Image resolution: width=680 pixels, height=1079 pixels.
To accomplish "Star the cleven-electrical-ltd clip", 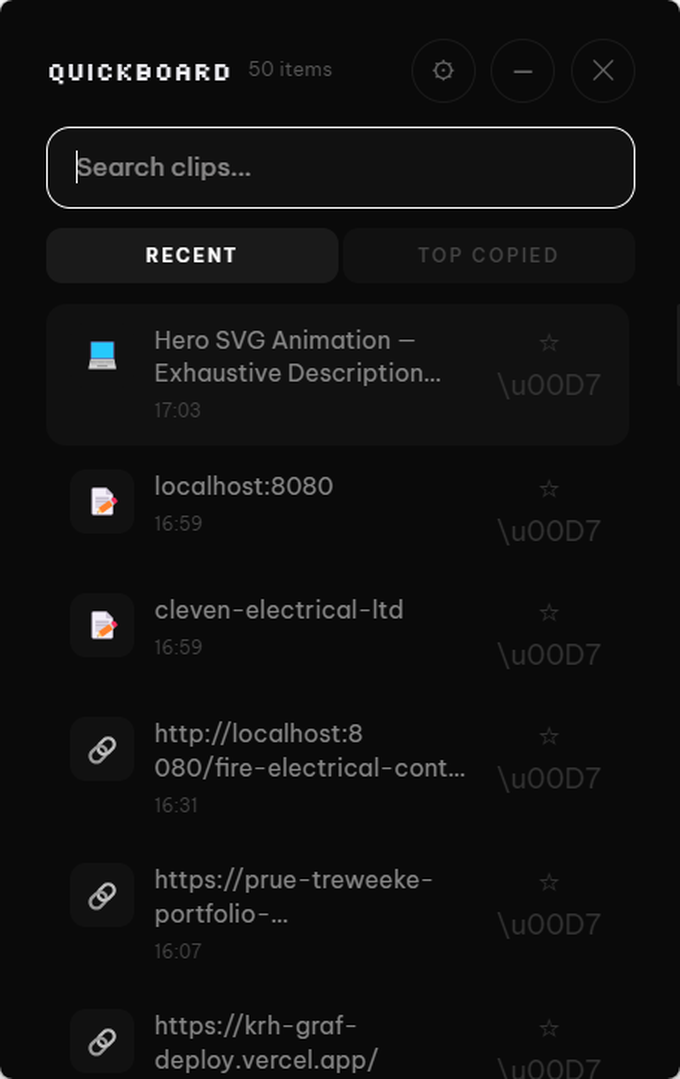I will [549, 612].
